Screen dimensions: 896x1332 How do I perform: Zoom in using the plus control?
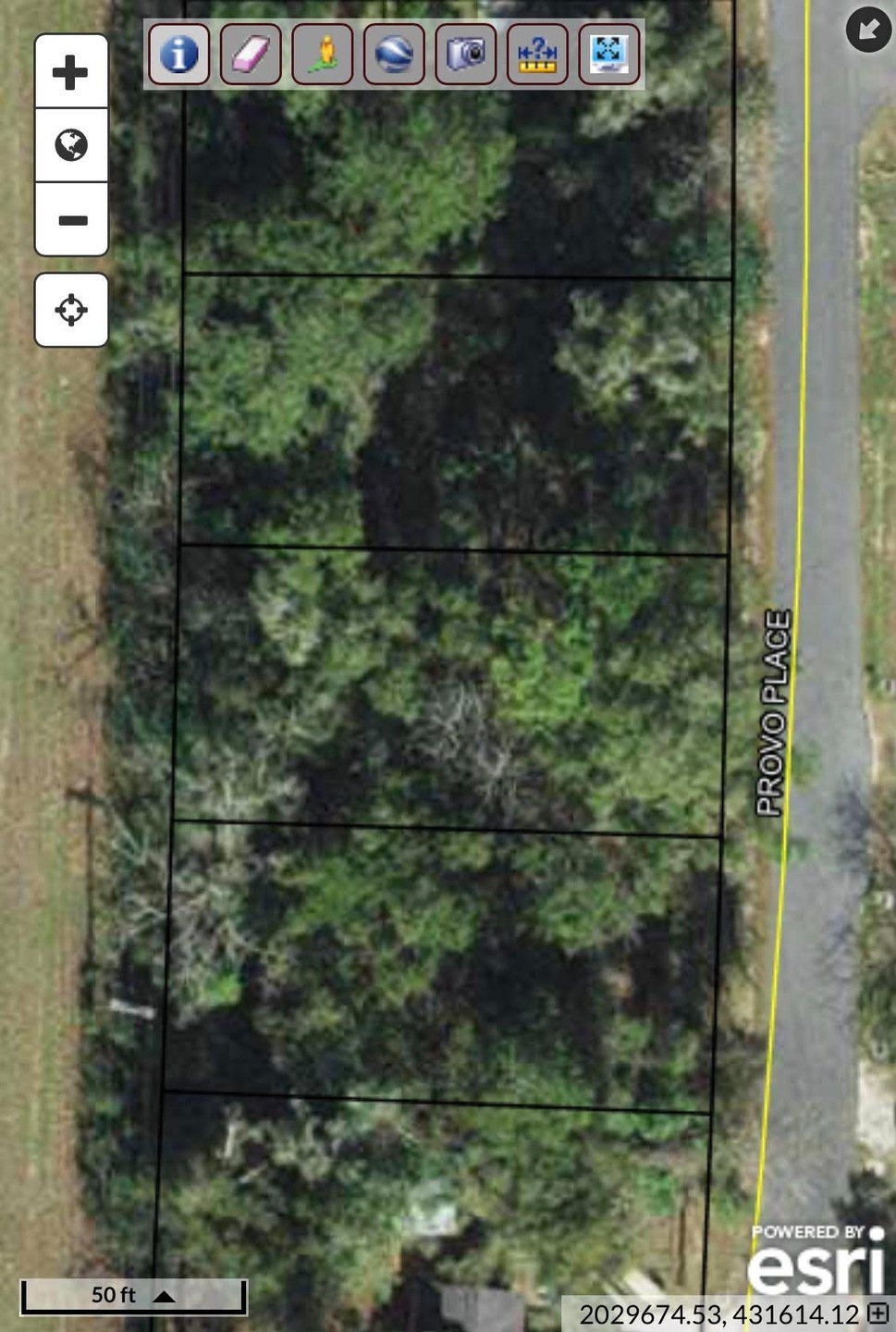pos(71,71)
